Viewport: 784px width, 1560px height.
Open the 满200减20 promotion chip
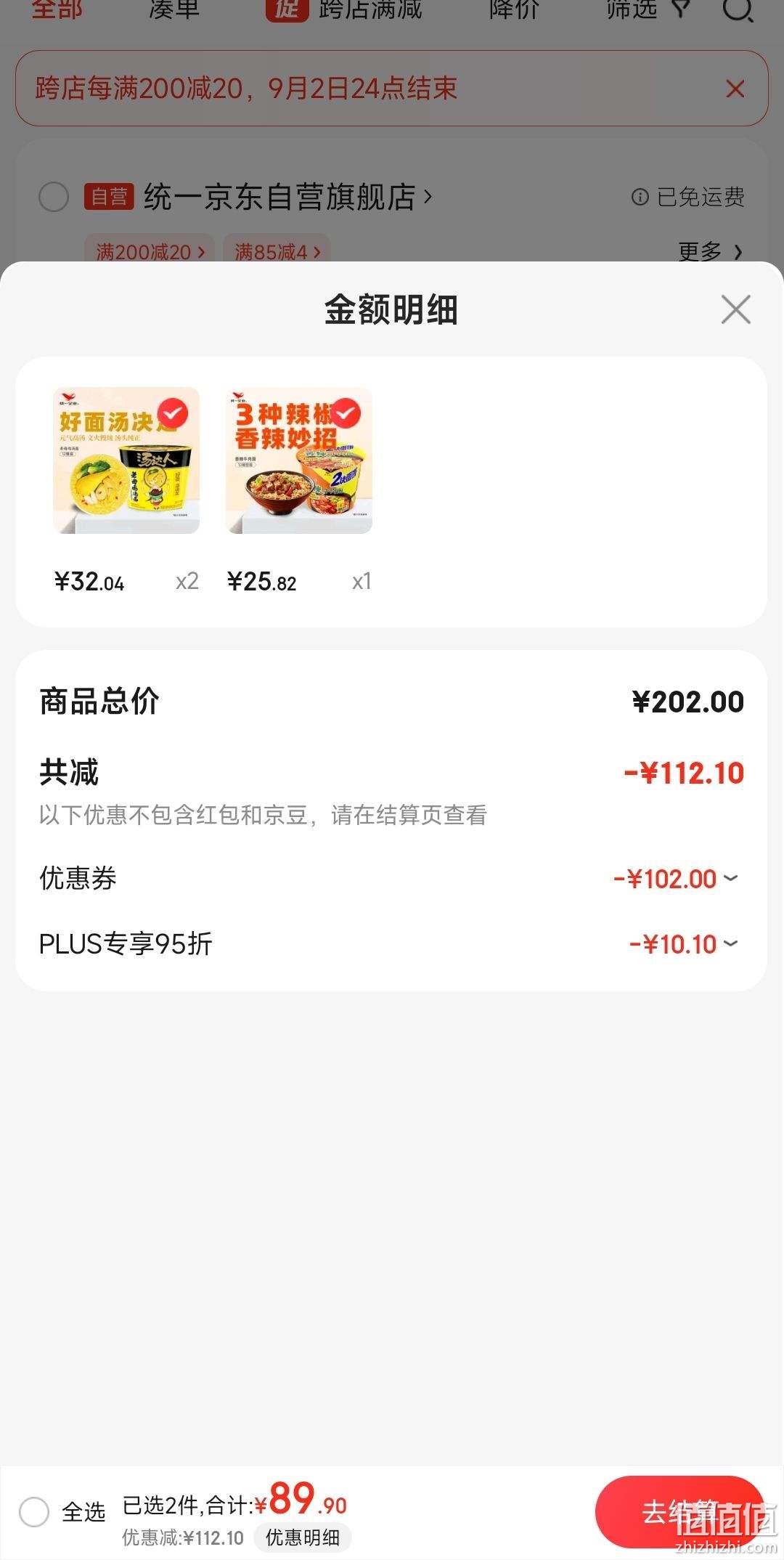(150, 251)
